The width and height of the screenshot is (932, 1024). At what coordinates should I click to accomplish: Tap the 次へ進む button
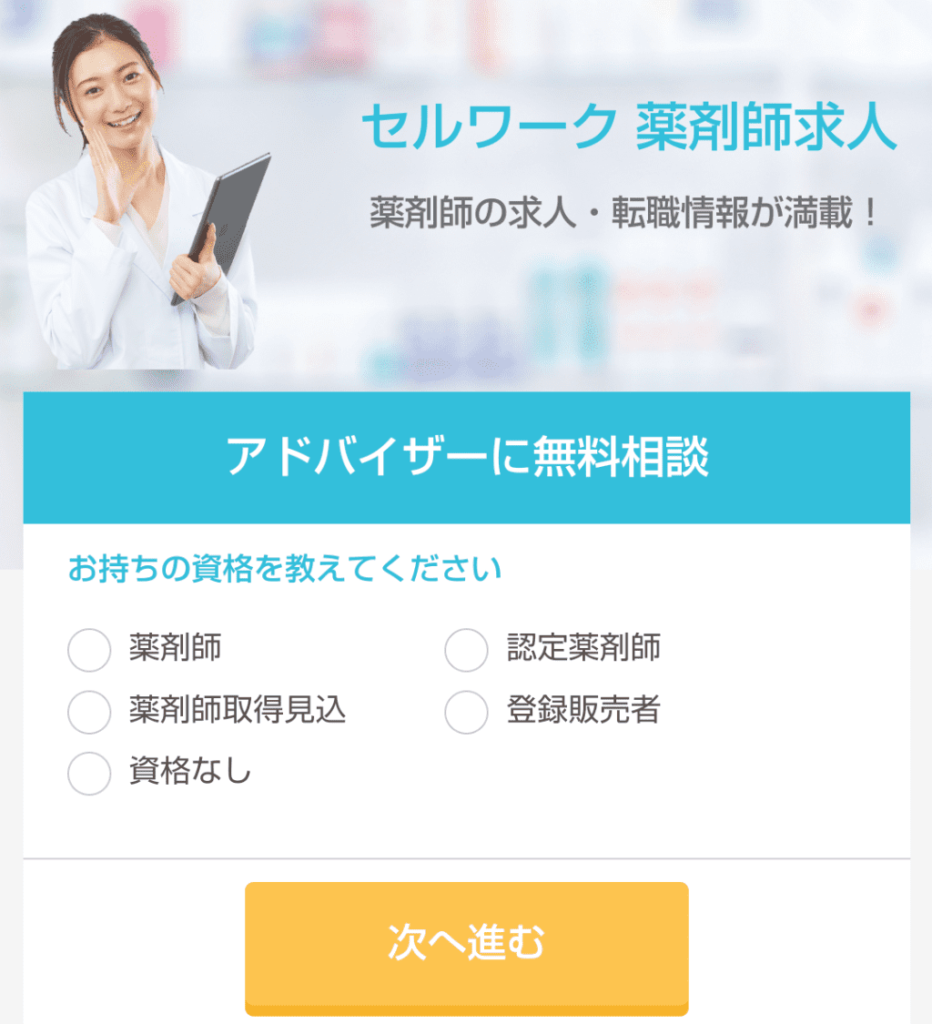[466, 944]
